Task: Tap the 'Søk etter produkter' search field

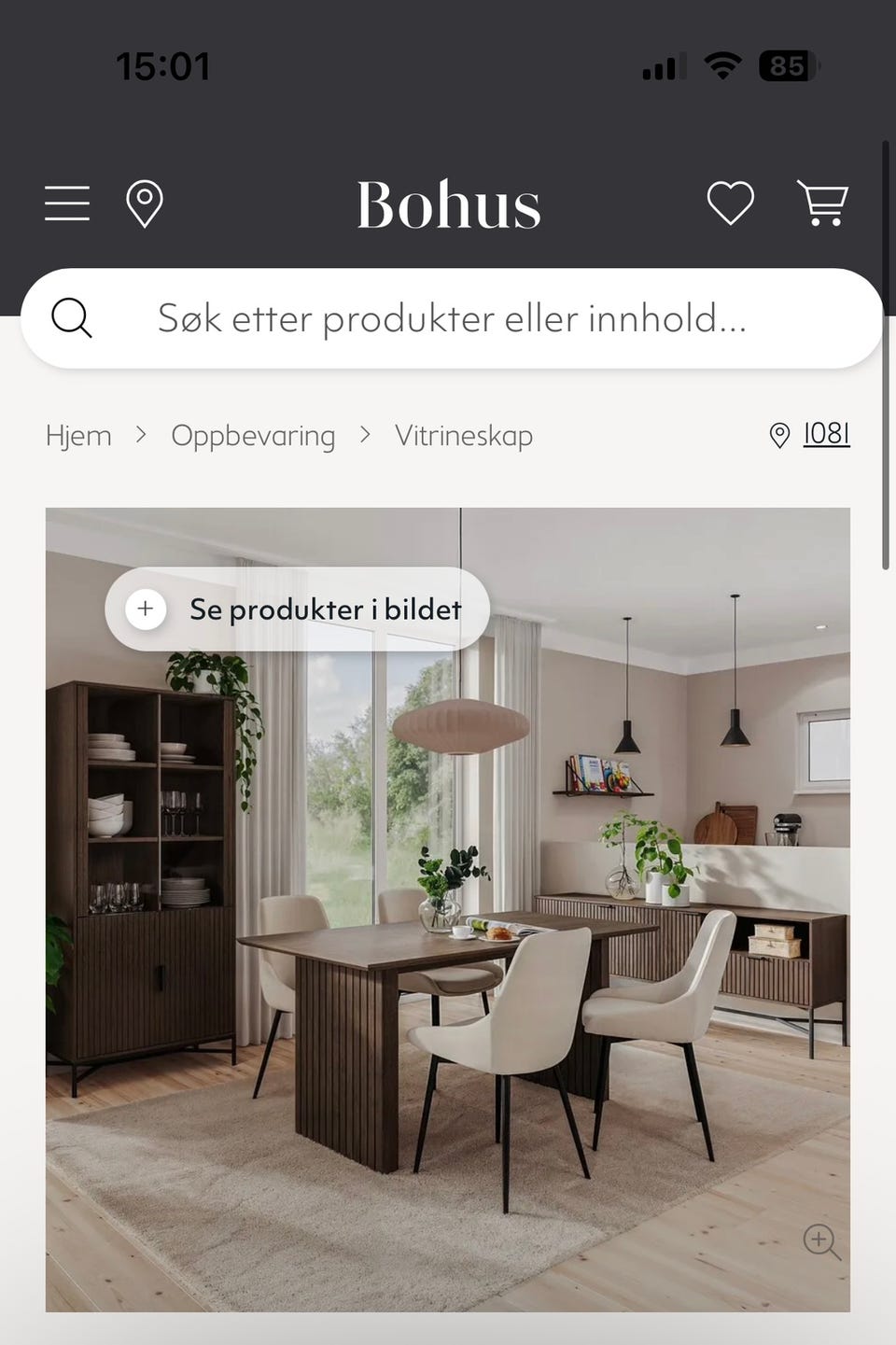Action: click(448, 318)
